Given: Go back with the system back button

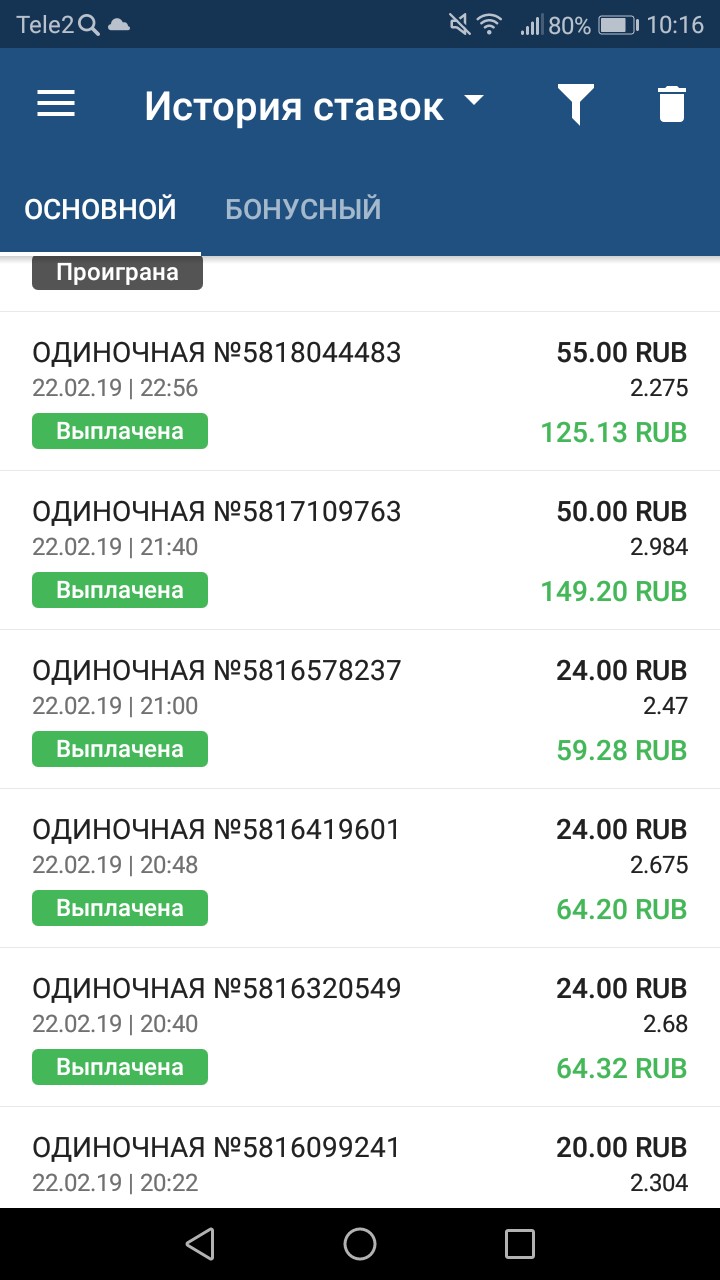Looking at the screenshot, I should (x=200, y=1244).
